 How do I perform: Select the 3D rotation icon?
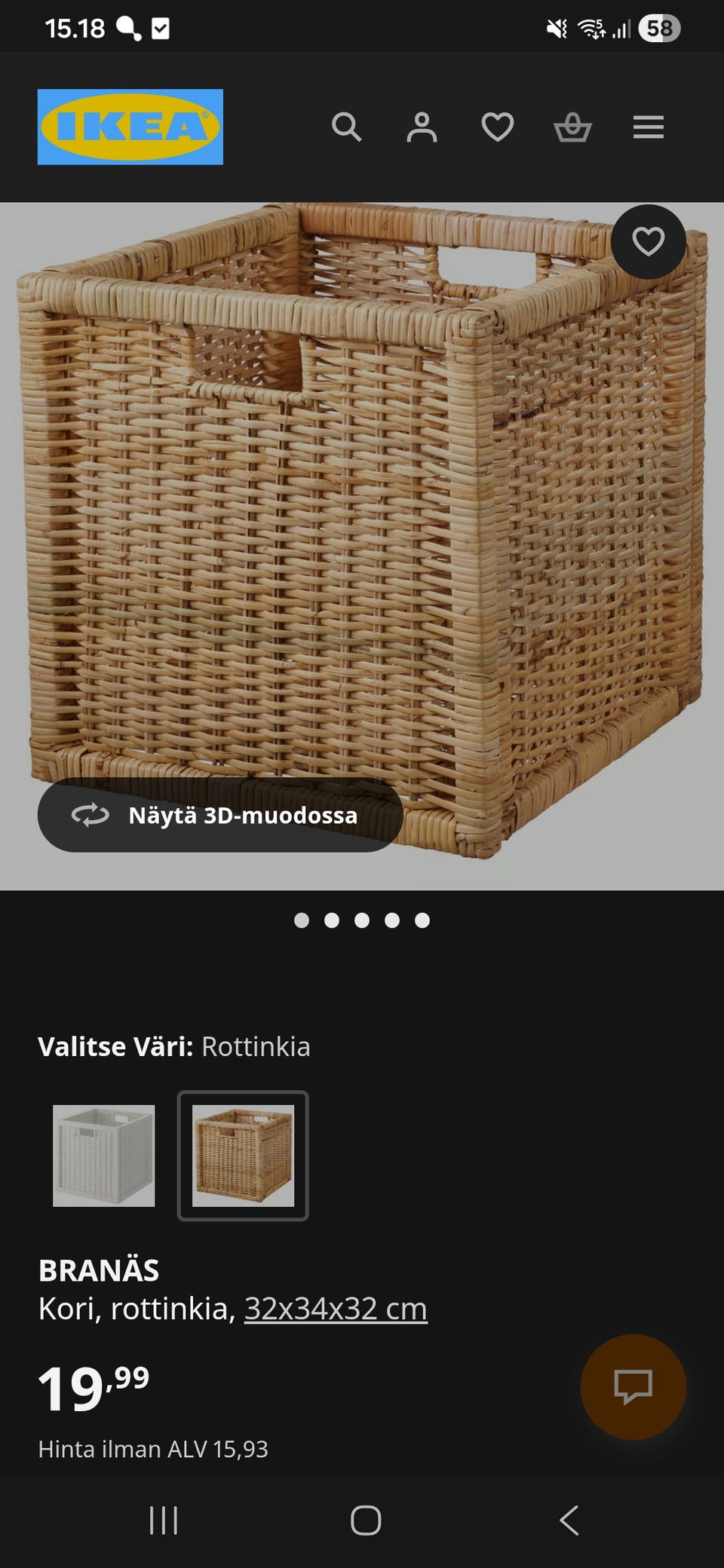tap(90, 815)
